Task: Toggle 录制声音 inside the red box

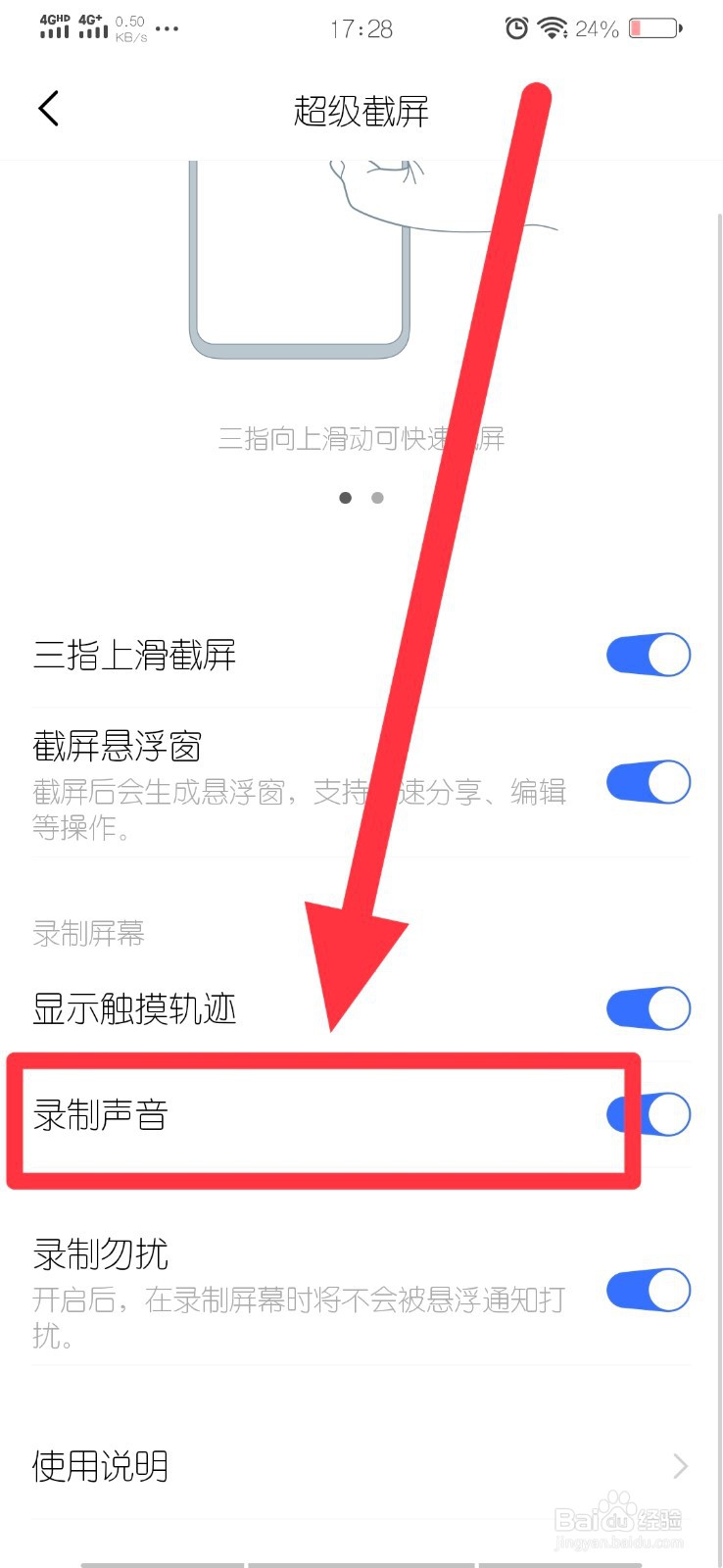Action: [648, 1114]
